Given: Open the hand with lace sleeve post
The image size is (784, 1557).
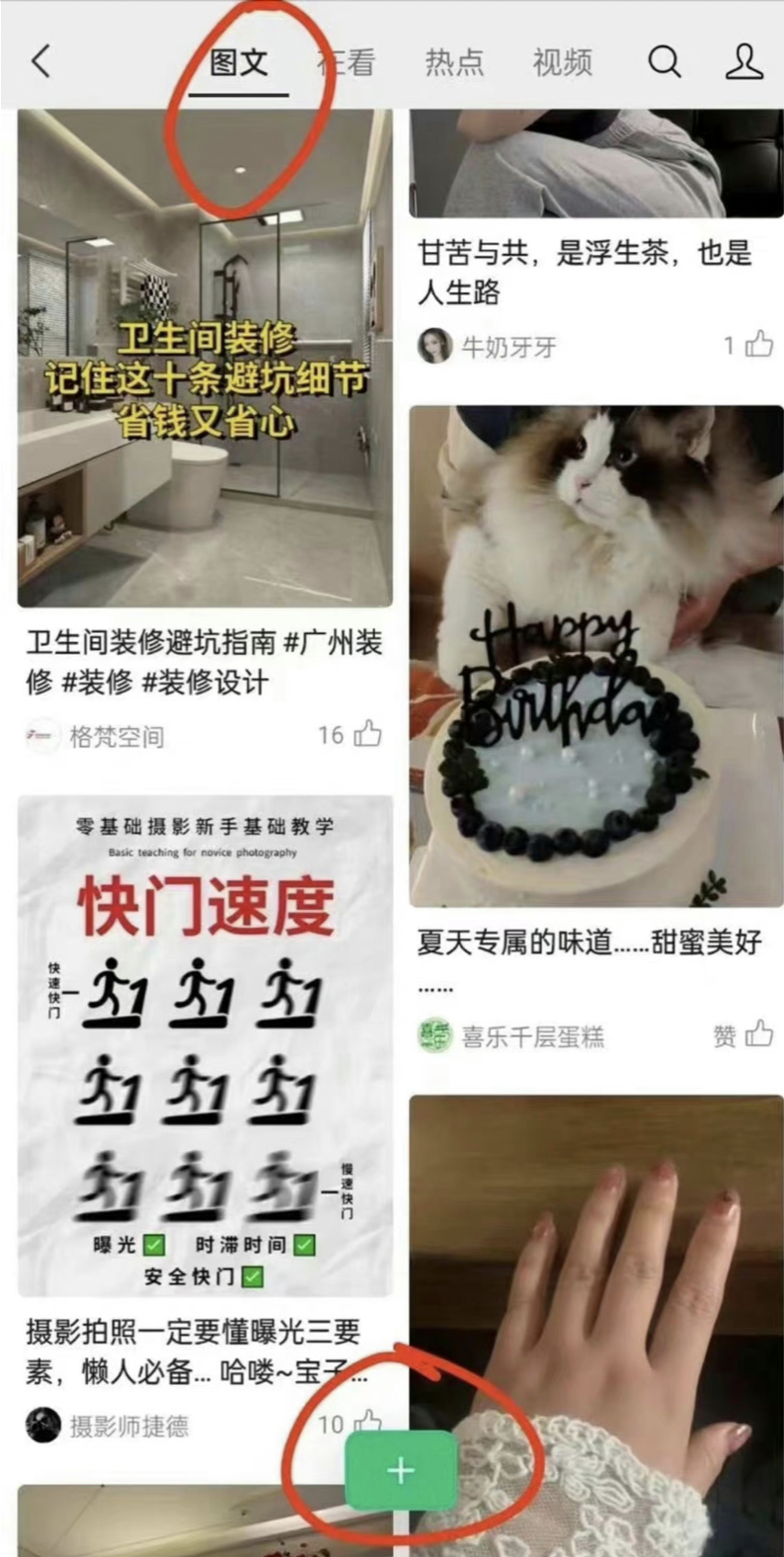Looking at the screenshot, I should tap(595, 1324).
